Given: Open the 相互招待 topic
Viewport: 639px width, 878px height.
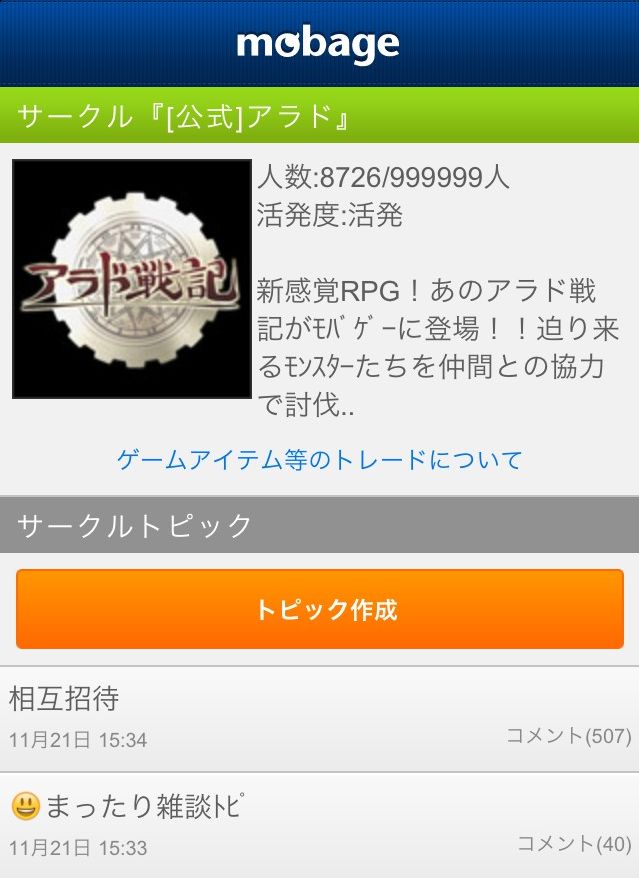Looking at the screenshot, I should coord(320,718).
